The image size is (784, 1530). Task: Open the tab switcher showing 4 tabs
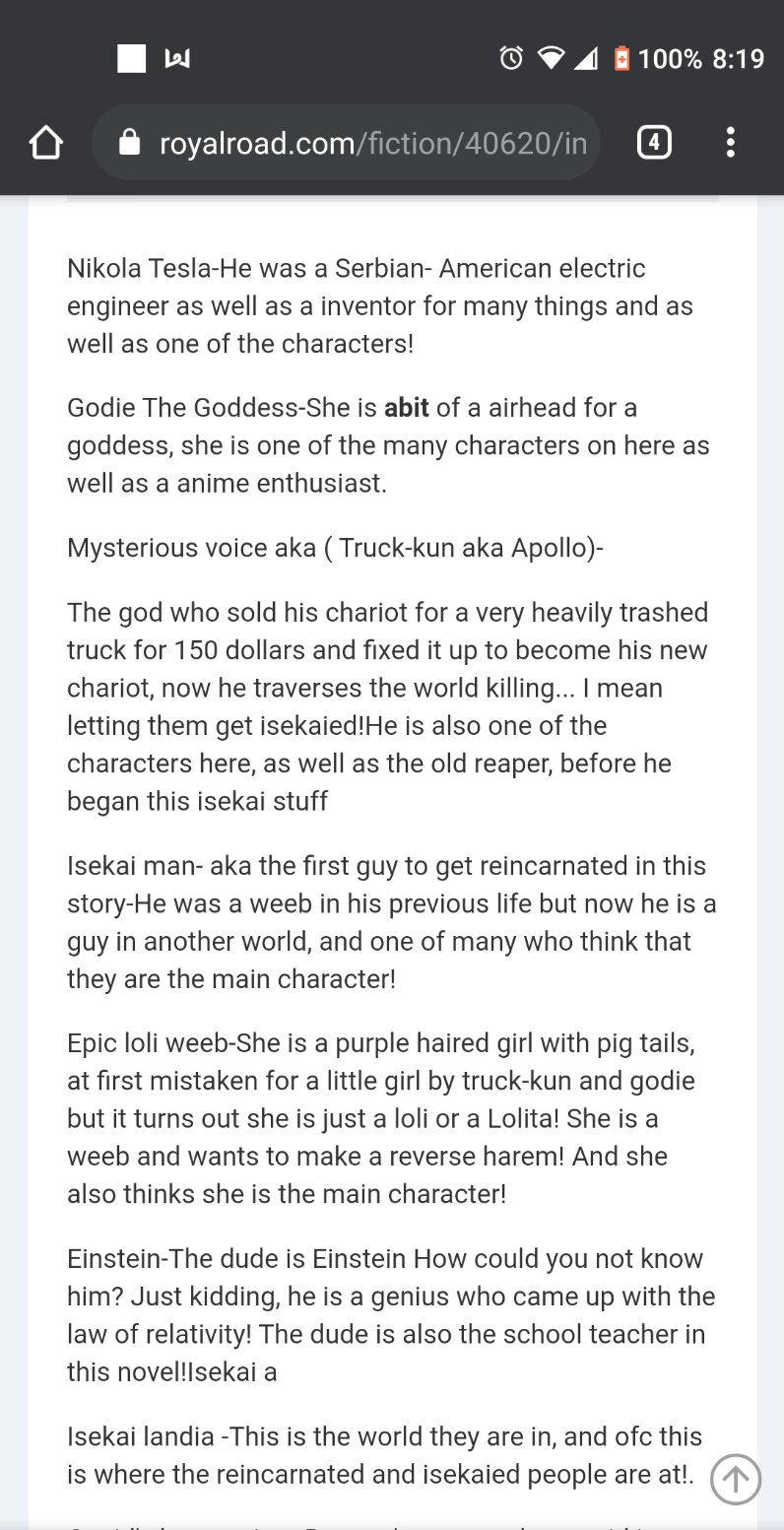tap(654, 144)
